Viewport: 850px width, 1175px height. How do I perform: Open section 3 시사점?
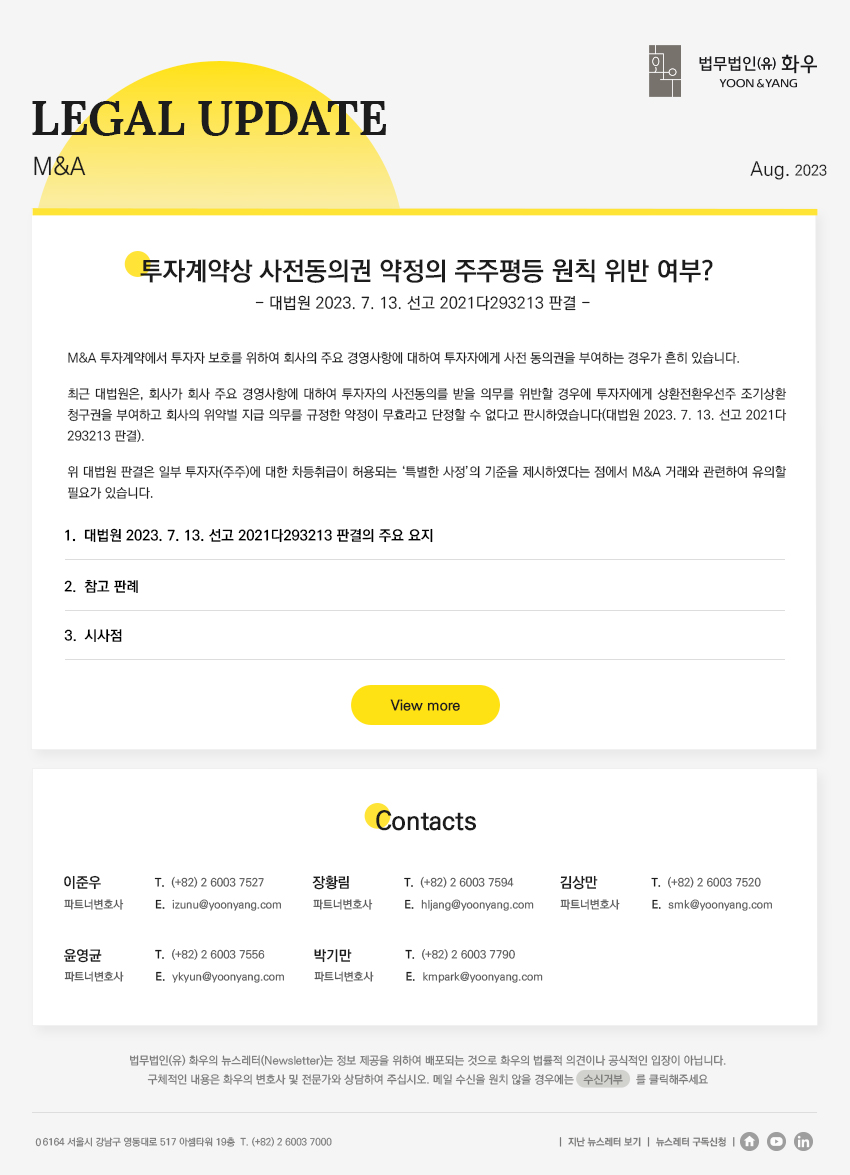point(93,635)
